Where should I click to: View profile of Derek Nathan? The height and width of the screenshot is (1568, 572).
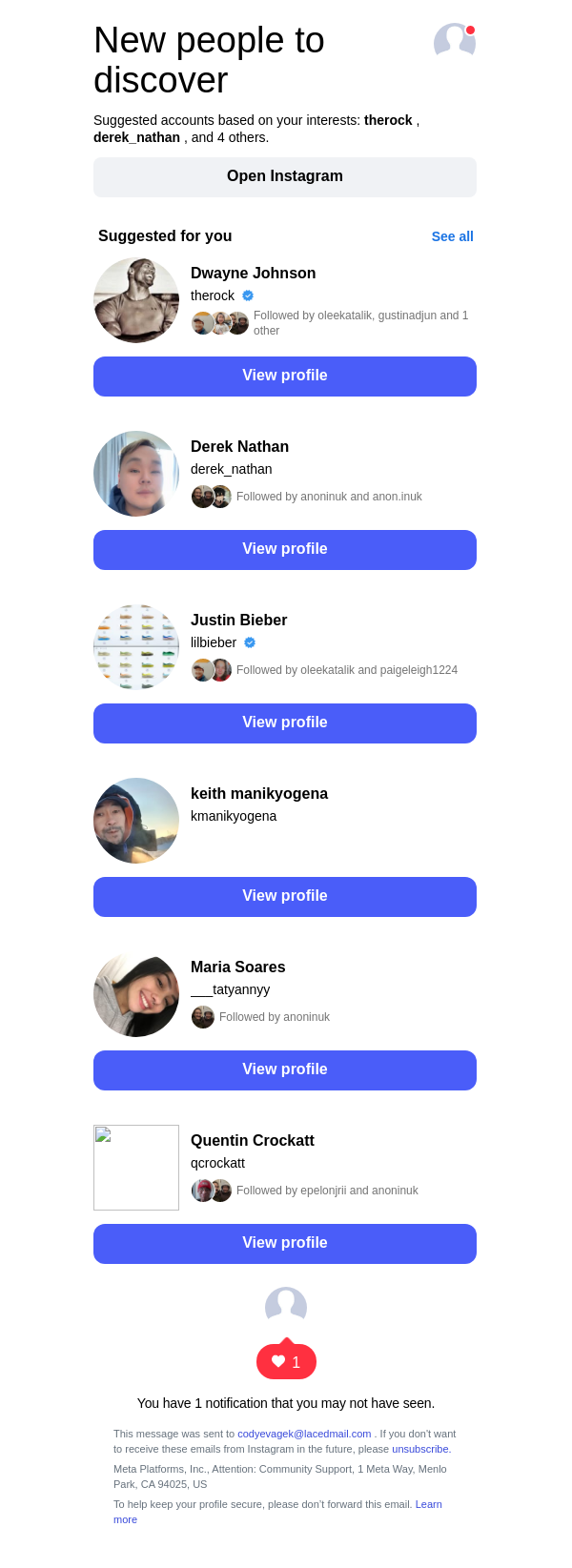[x=284, y=550]
